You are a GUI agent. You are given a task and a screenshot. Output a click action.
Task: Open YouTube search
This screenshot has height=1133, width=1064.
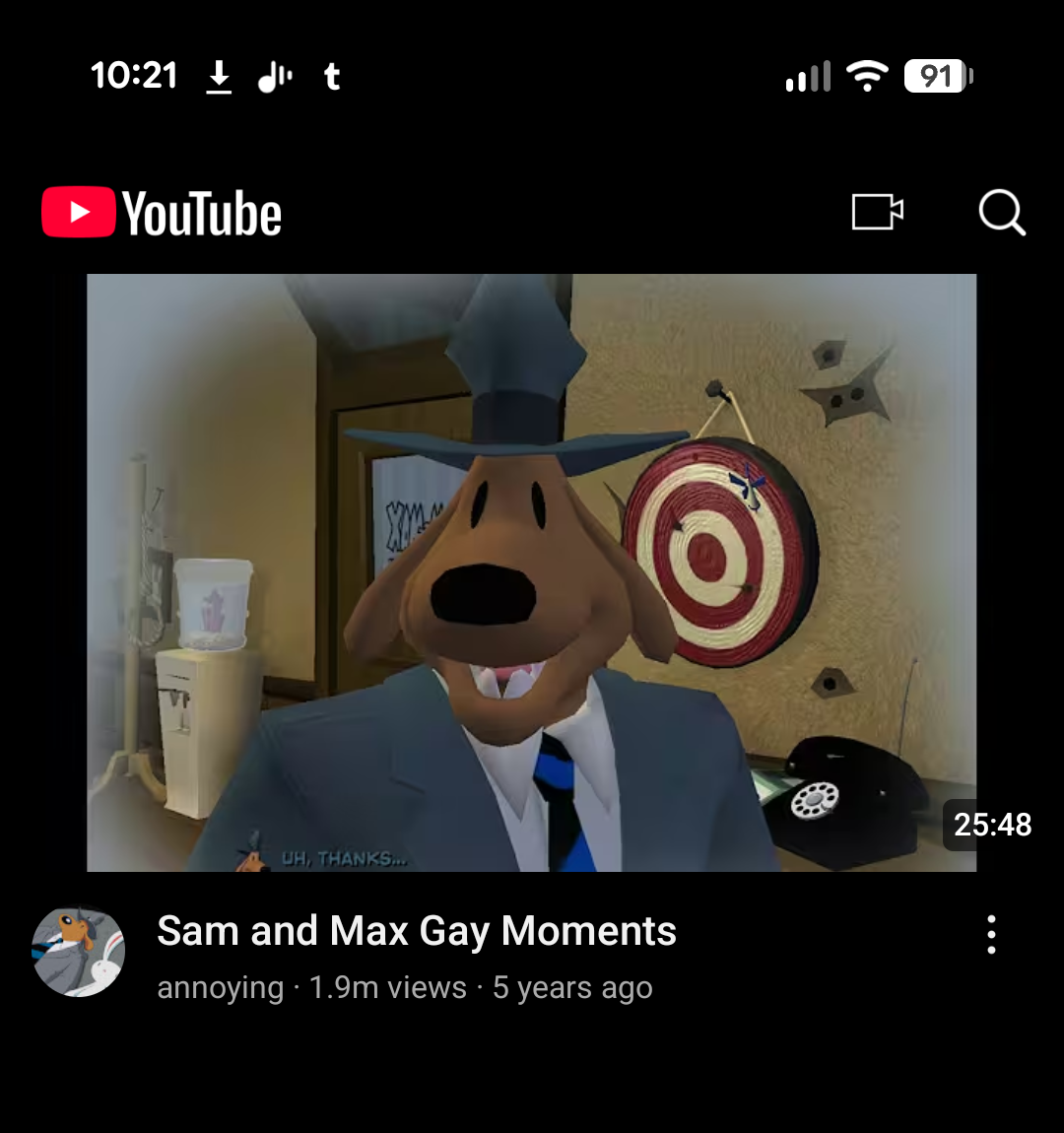(x=1002, y=213)
